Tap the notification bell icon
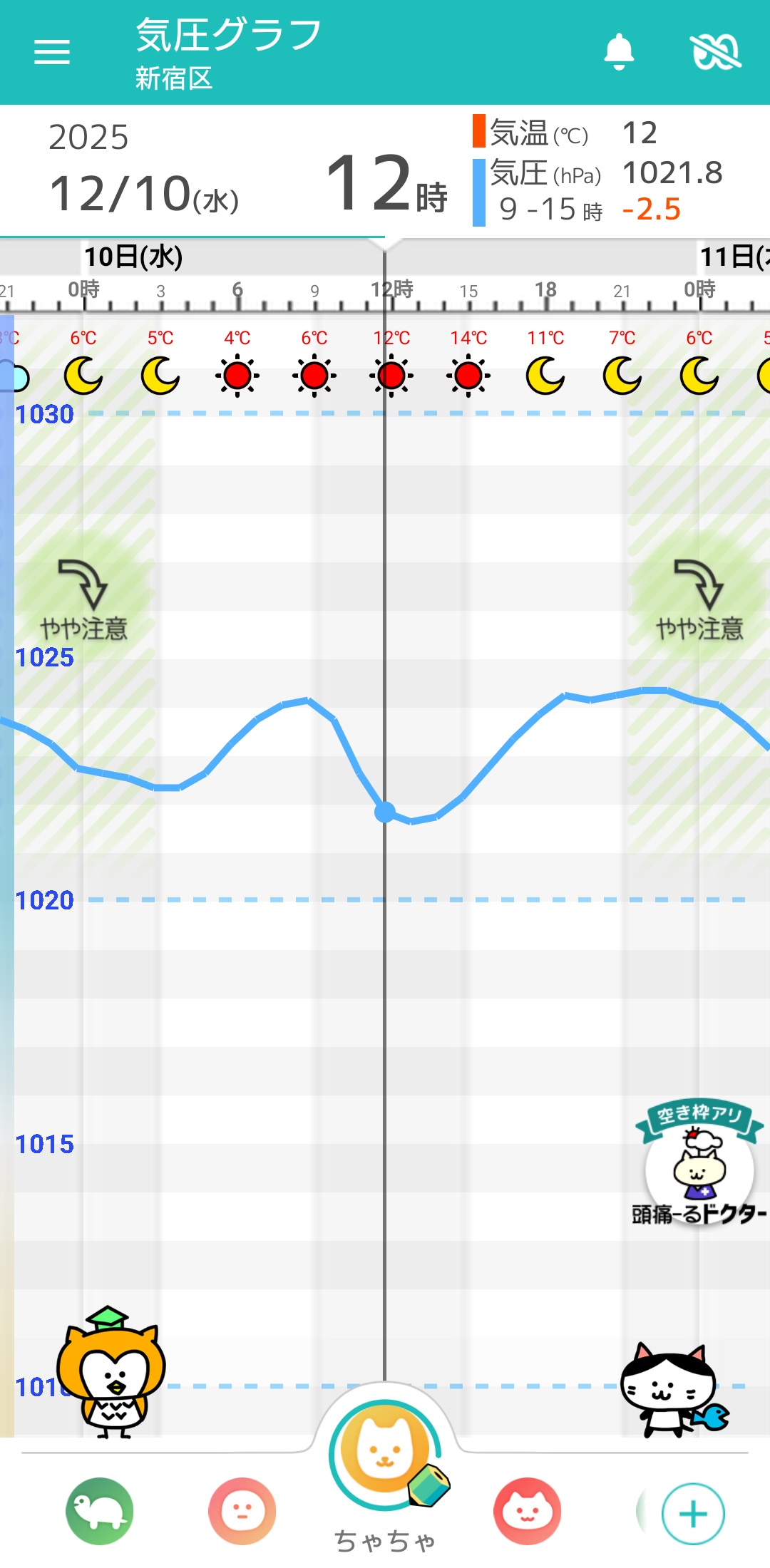The height and width of the screenshot is (1568, 770). coord(620,53)
